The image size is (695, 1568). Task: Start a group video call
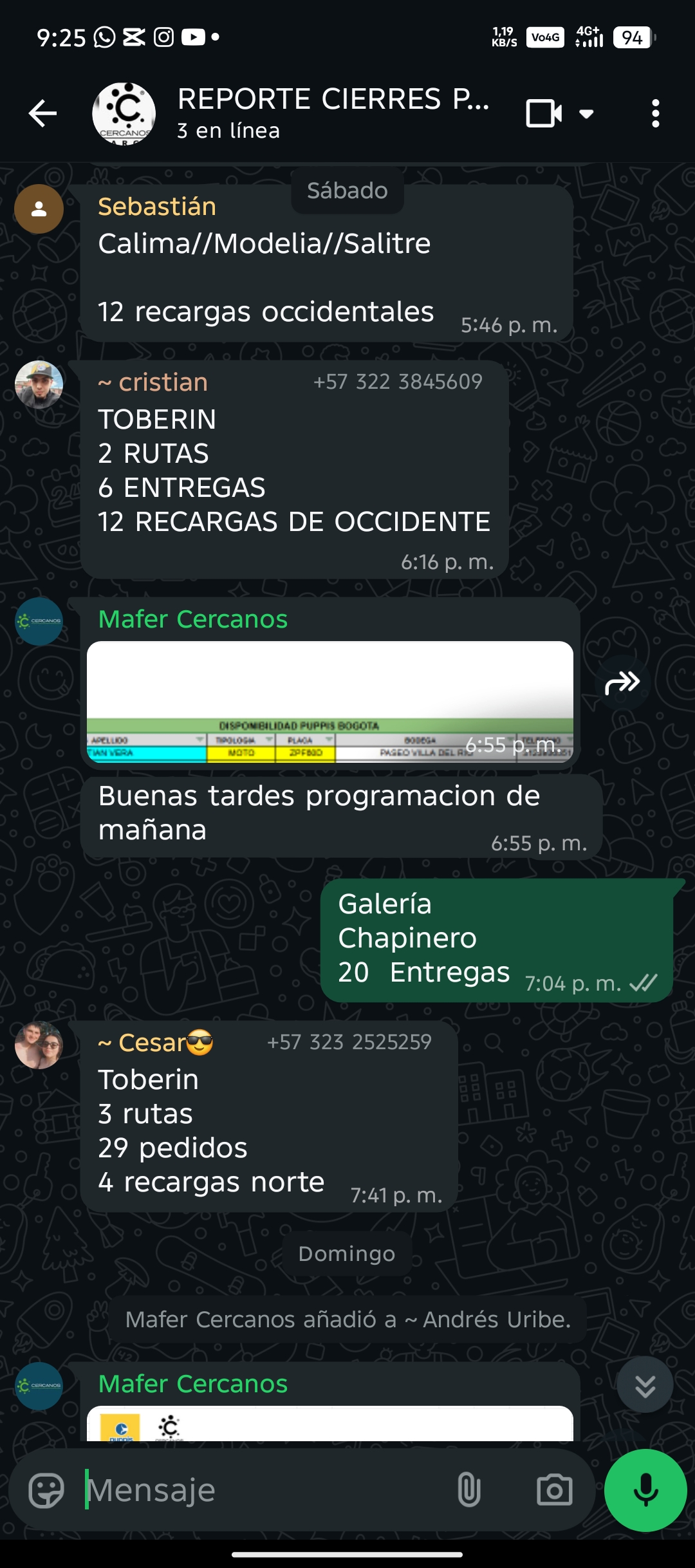click(544, 114)
